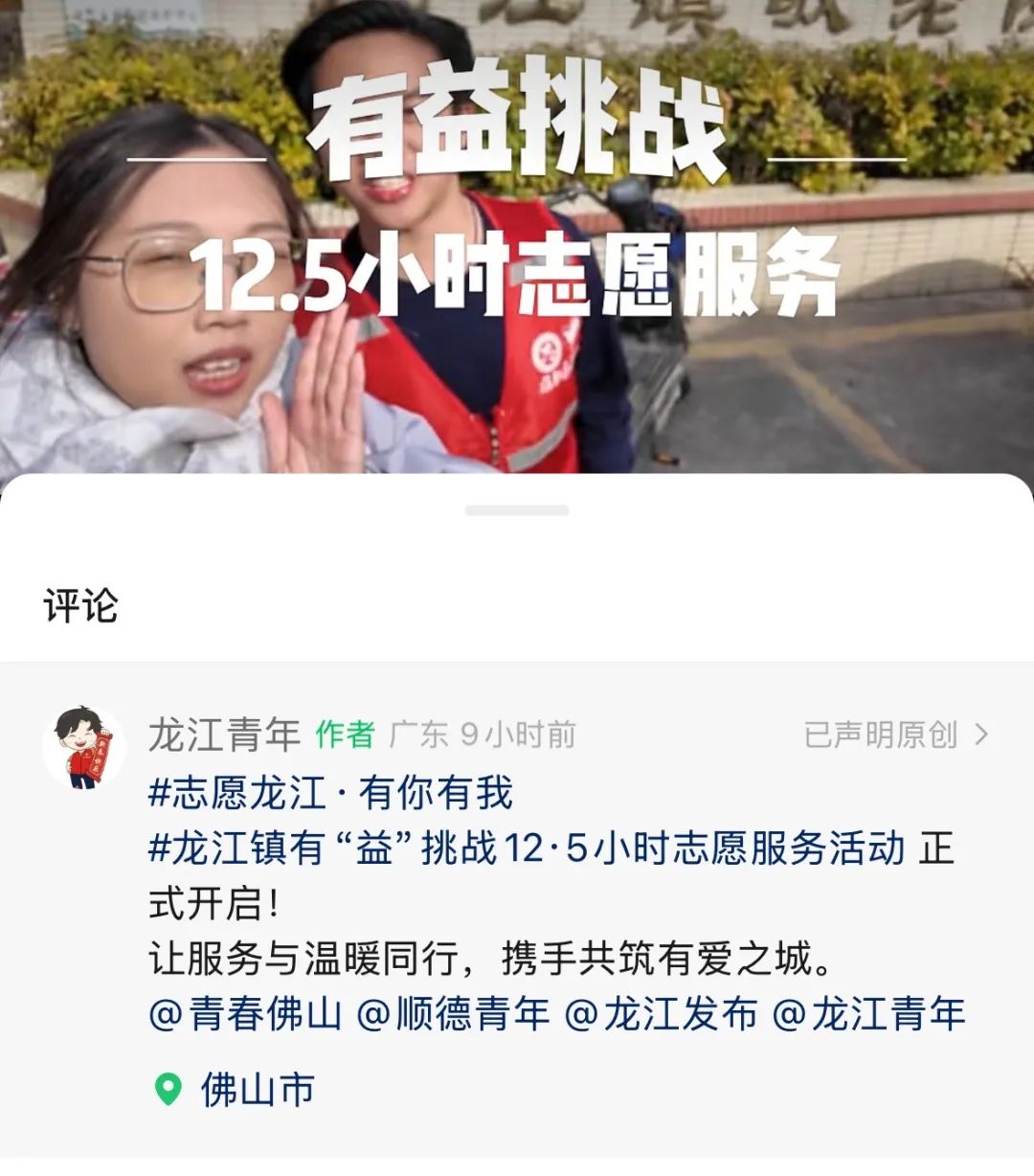Screen dimensions: 1034x1176
Task: Open hashtag #志愿龙江·有你有我
Action: click(331, 793)
